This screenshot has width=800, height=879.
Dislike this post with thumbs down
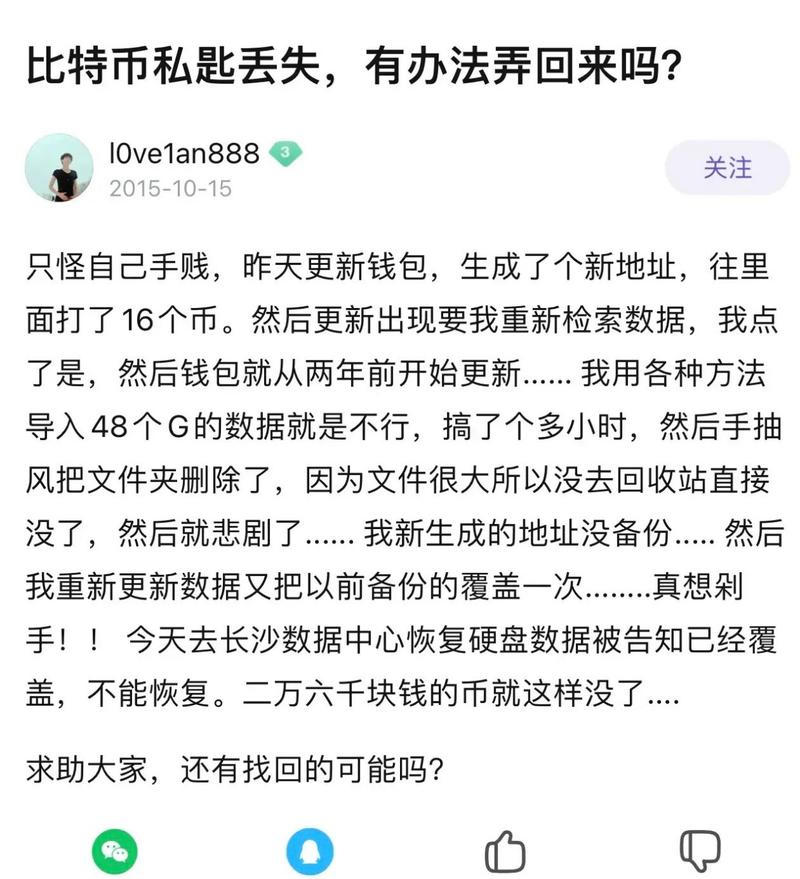point(700,852)
